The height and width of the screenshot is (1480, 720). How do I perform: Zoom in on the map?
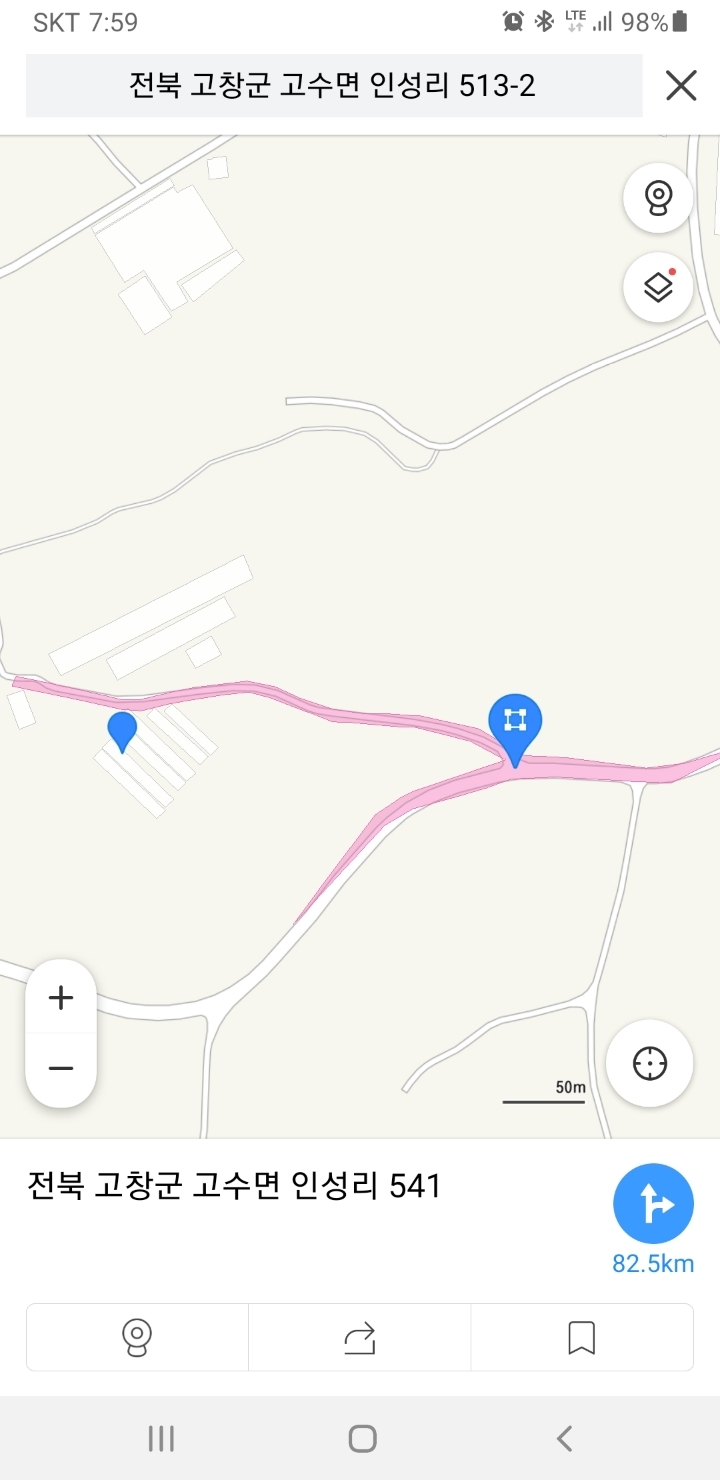tap(61, 998)
